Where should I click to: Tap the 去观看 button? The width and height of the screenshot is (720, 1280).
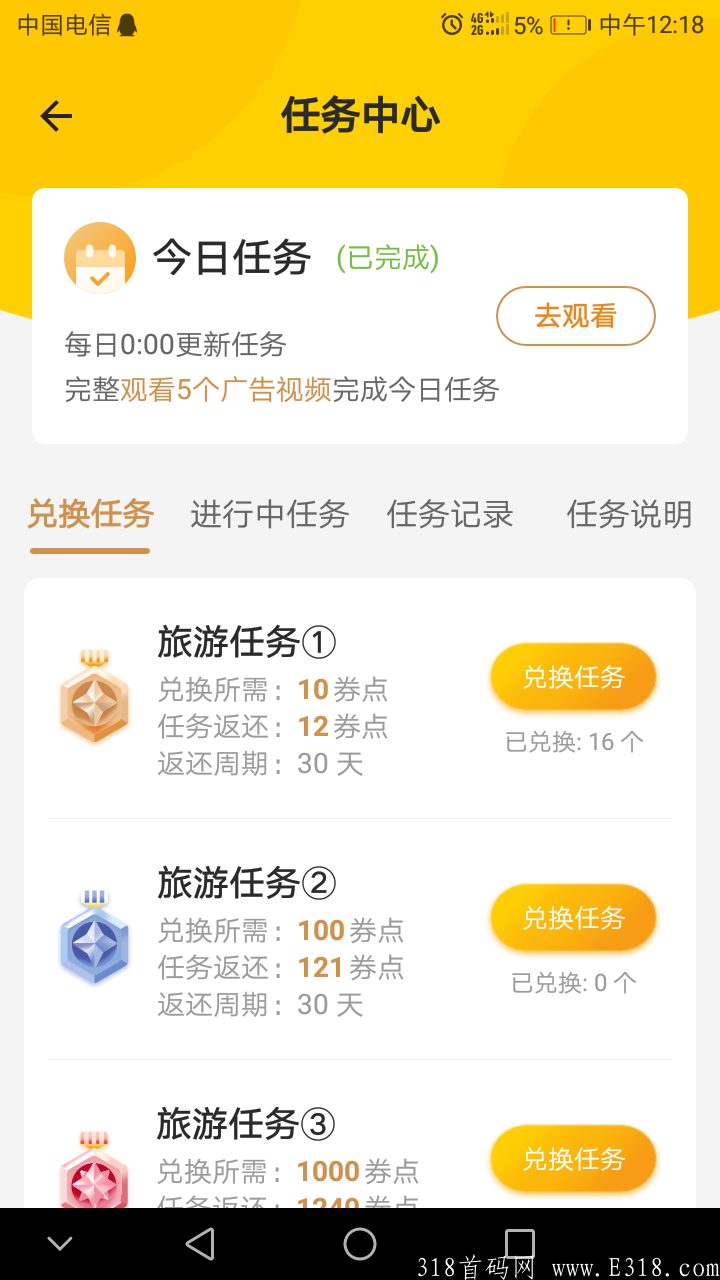click(x=576, y=316)
